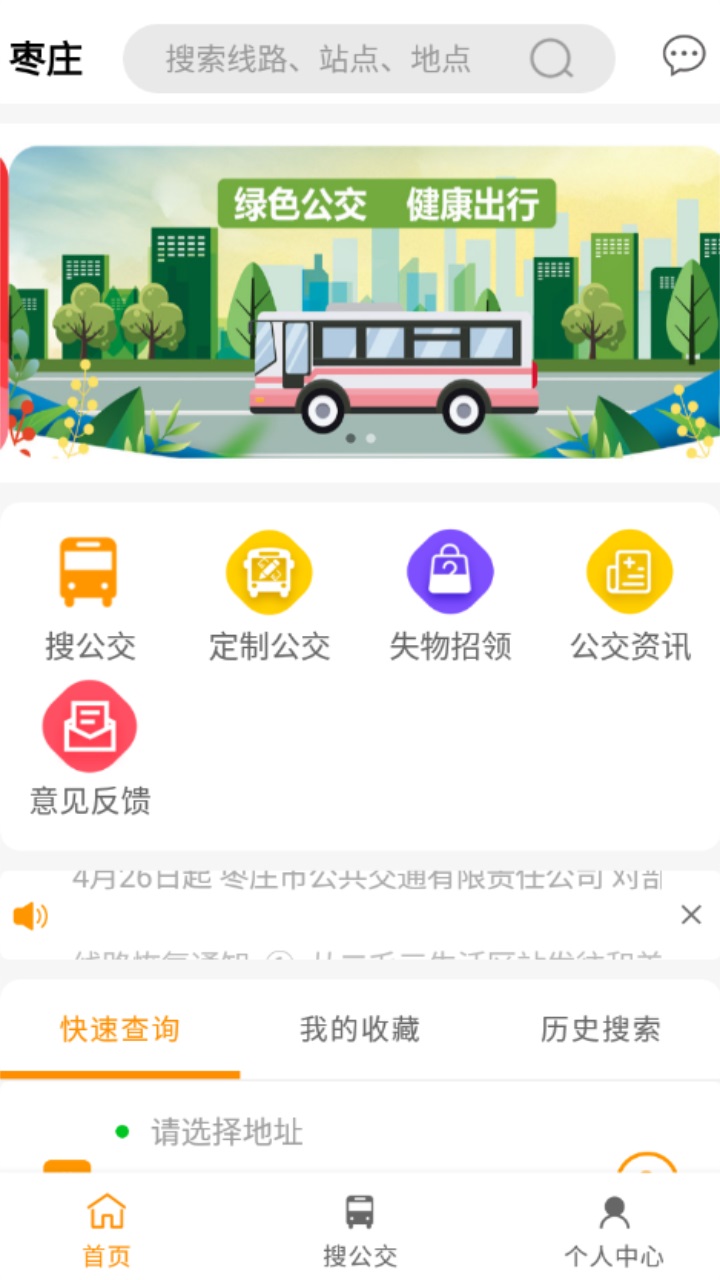Switch to 搜公交 bottom navigation tab

pos(360,1229)
